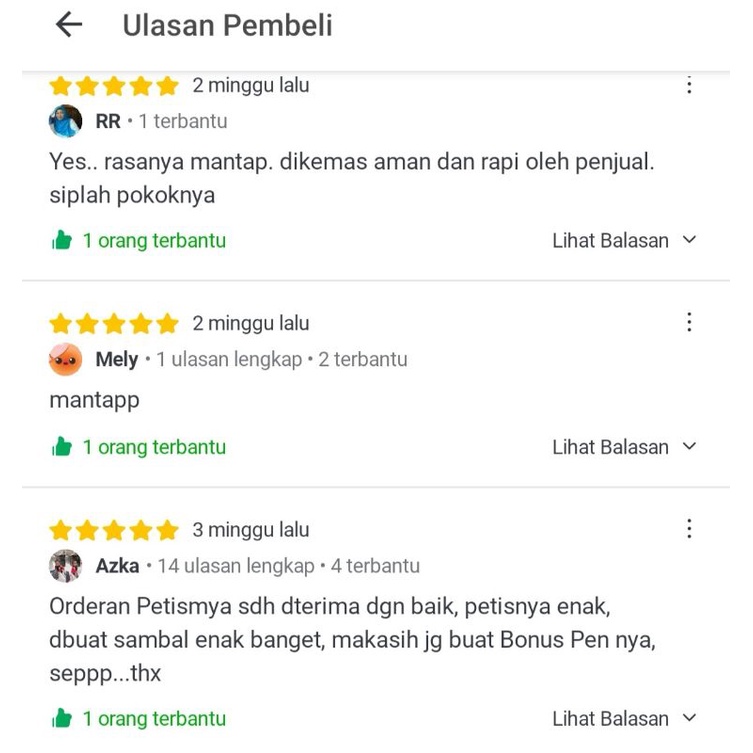Screen dimensions: 753x753
Task: Open overflow menu on RR's review
Action: (689, 86)
